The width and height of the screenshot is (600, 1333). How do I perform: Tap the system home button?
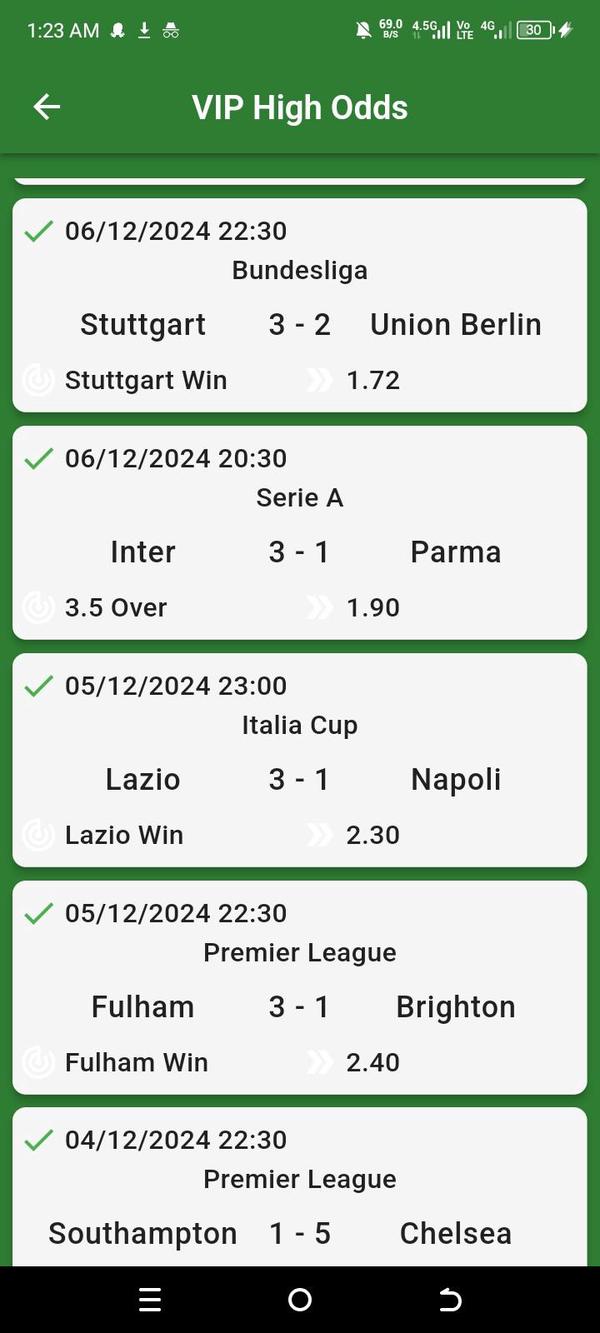pos(299,1299)
